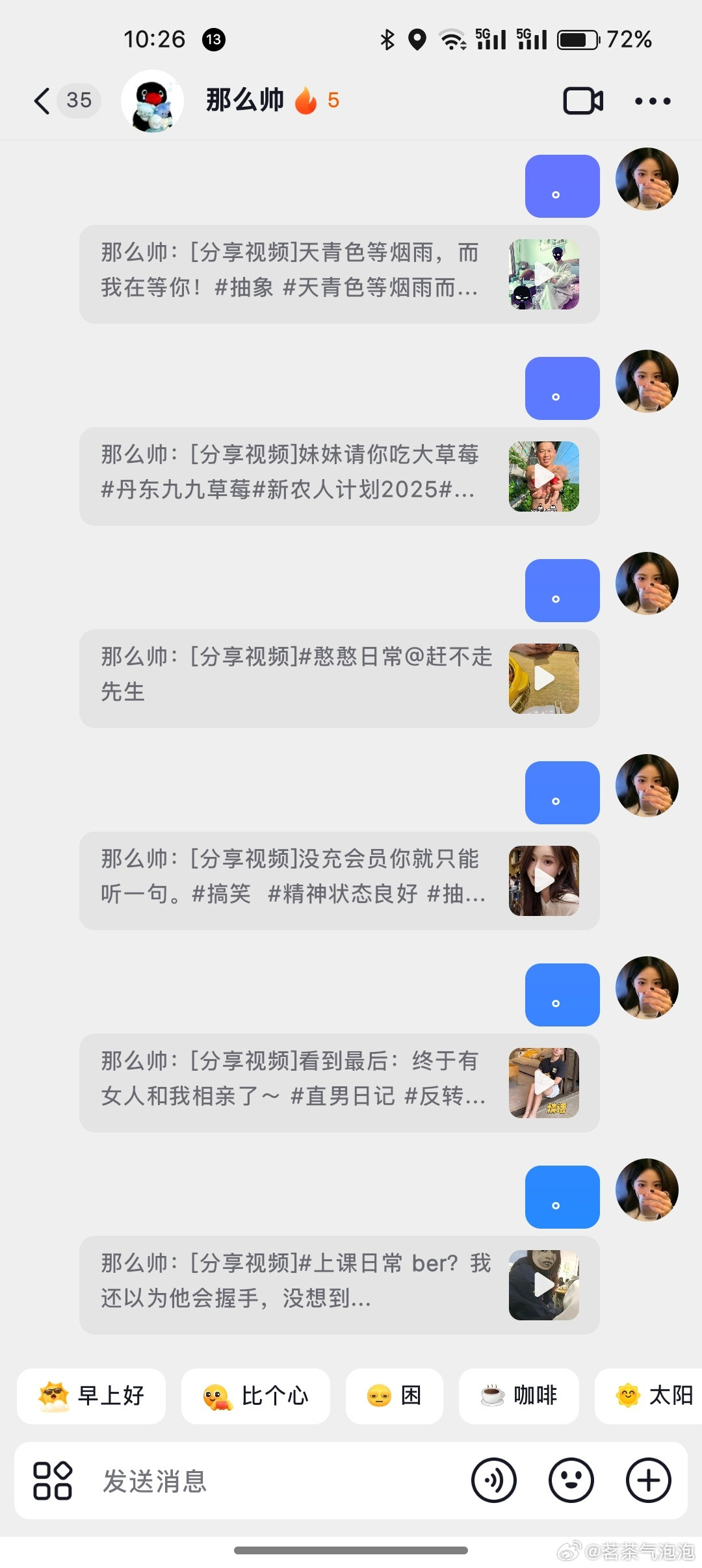702x1568 pixels.
Task: Send the 咖啡 quick reply
Action: tap(518, 1396)
